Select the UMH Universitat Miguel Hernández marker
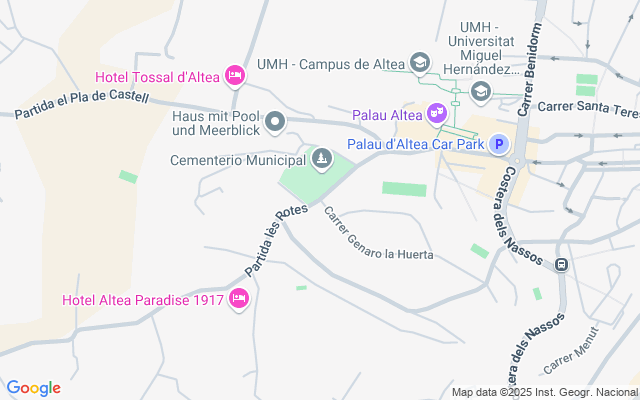This screenshot has height=400, width=640. pos(481,92)
